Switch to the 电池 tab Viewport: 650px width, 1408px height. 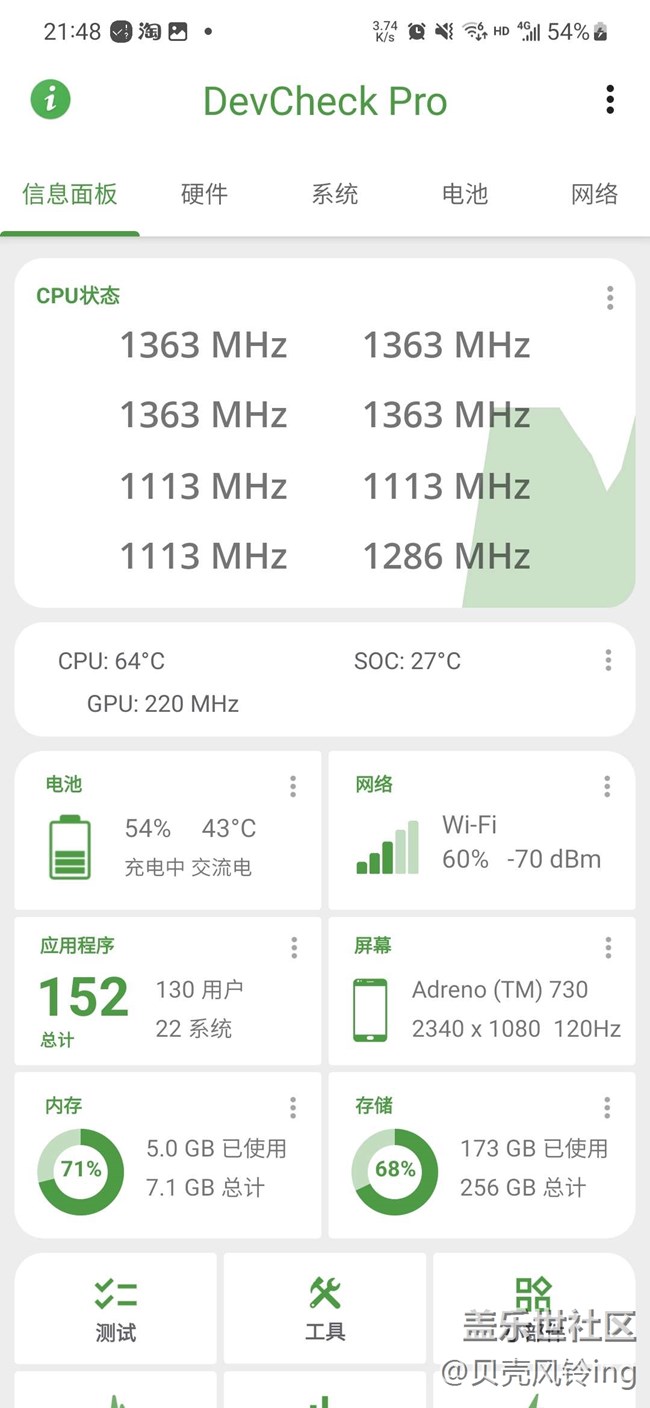pos(464,194)
